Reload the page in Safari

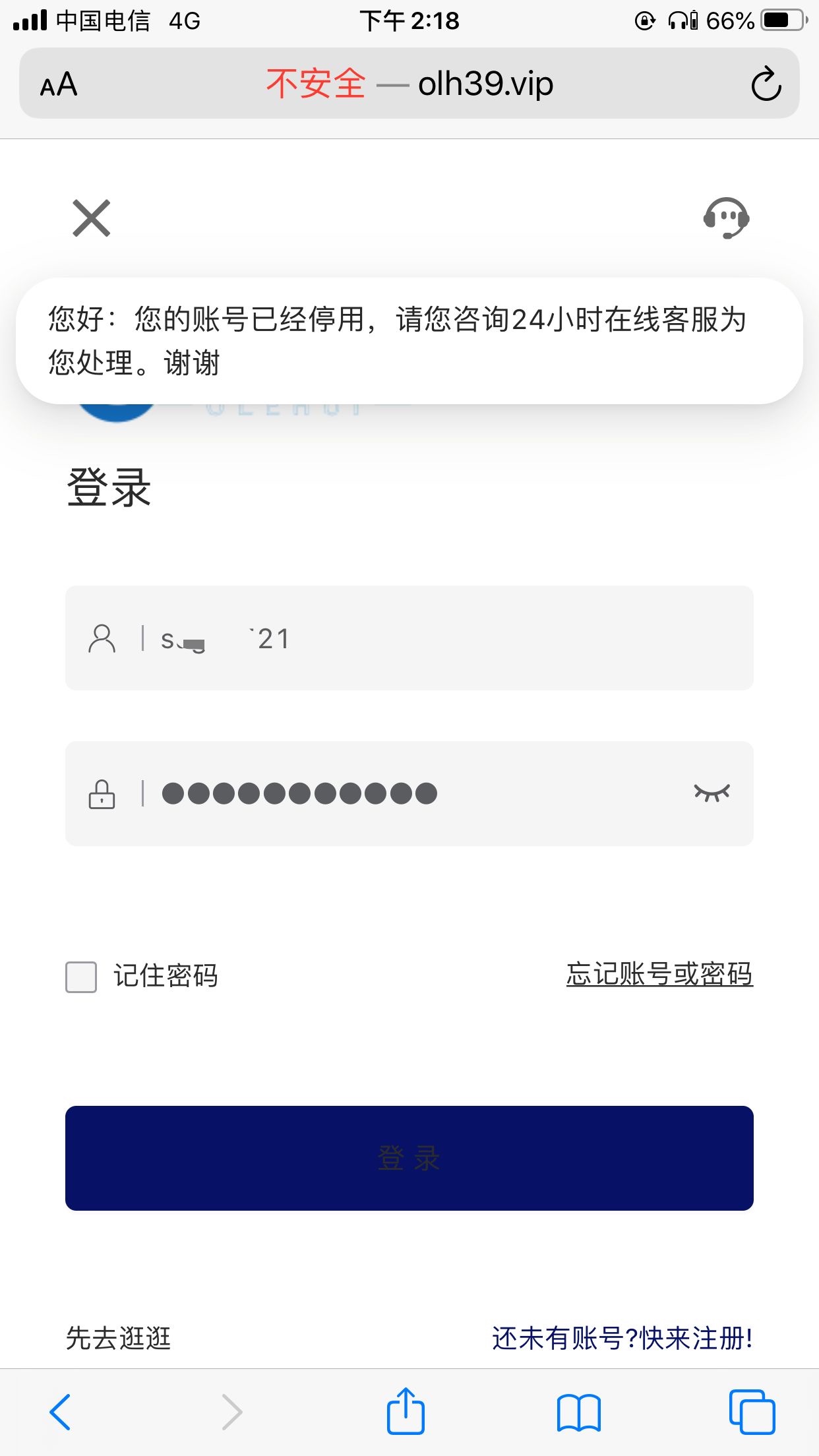pos(766,84)
